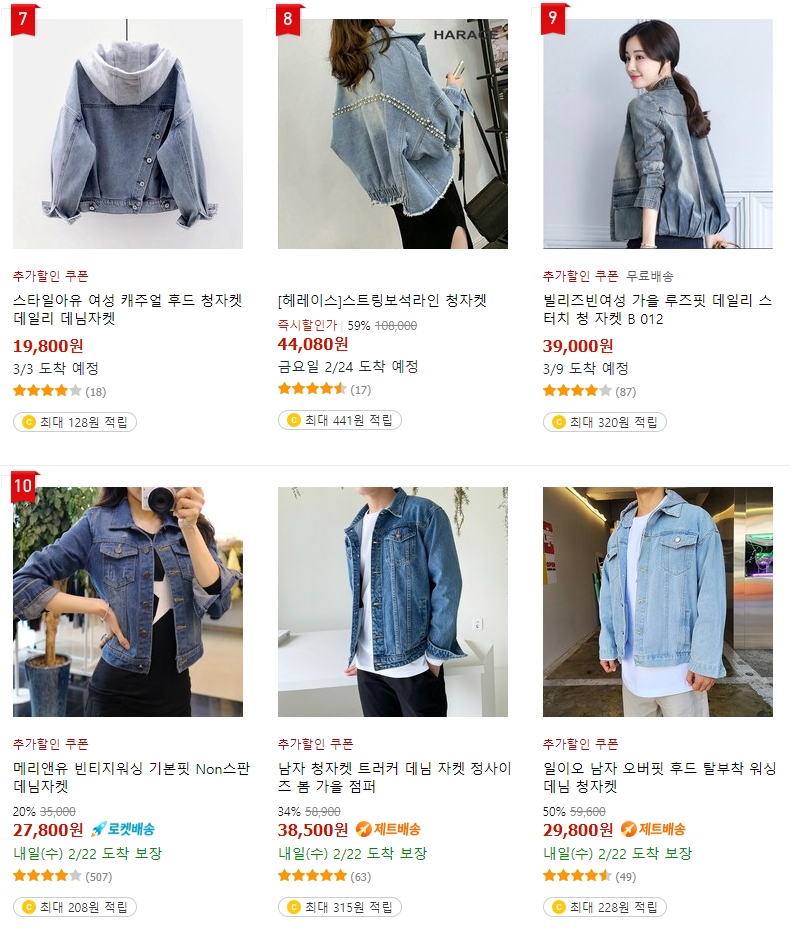This screenshot has height=935, width=791.
Task: Open the men's trucker denim jacket photo
Action: click(392, 601)
